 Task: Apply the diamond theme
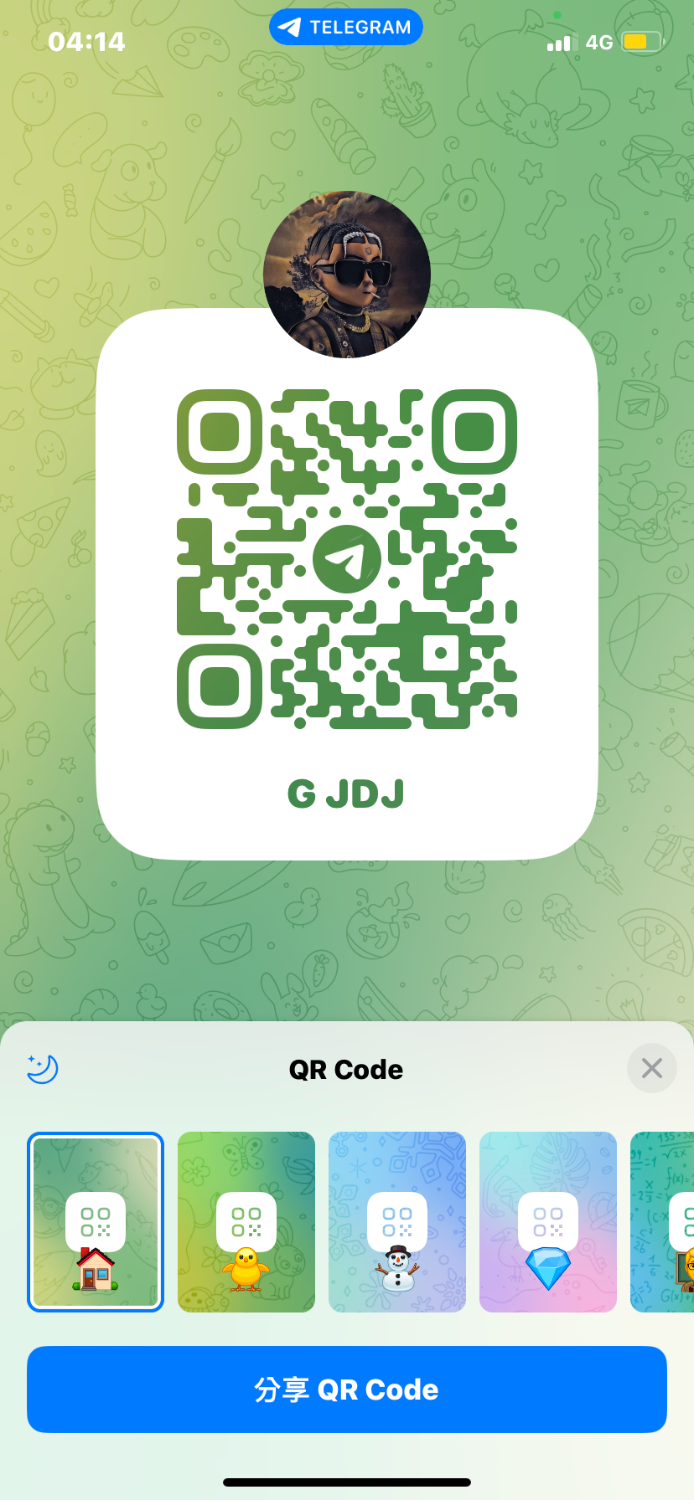point(548,1222)
